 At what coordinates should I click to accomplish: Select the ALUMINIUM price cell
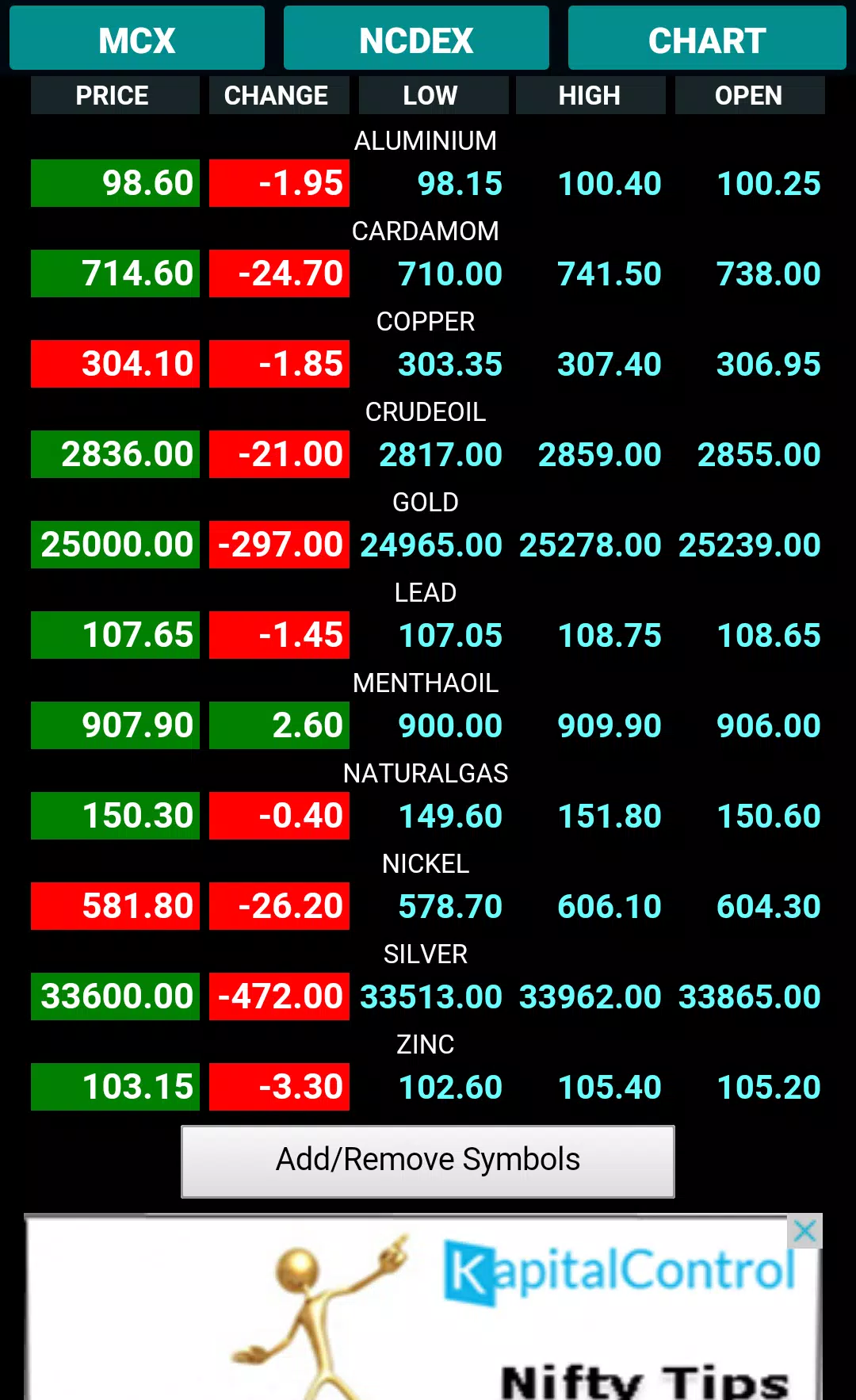click(x=114, y=183)
